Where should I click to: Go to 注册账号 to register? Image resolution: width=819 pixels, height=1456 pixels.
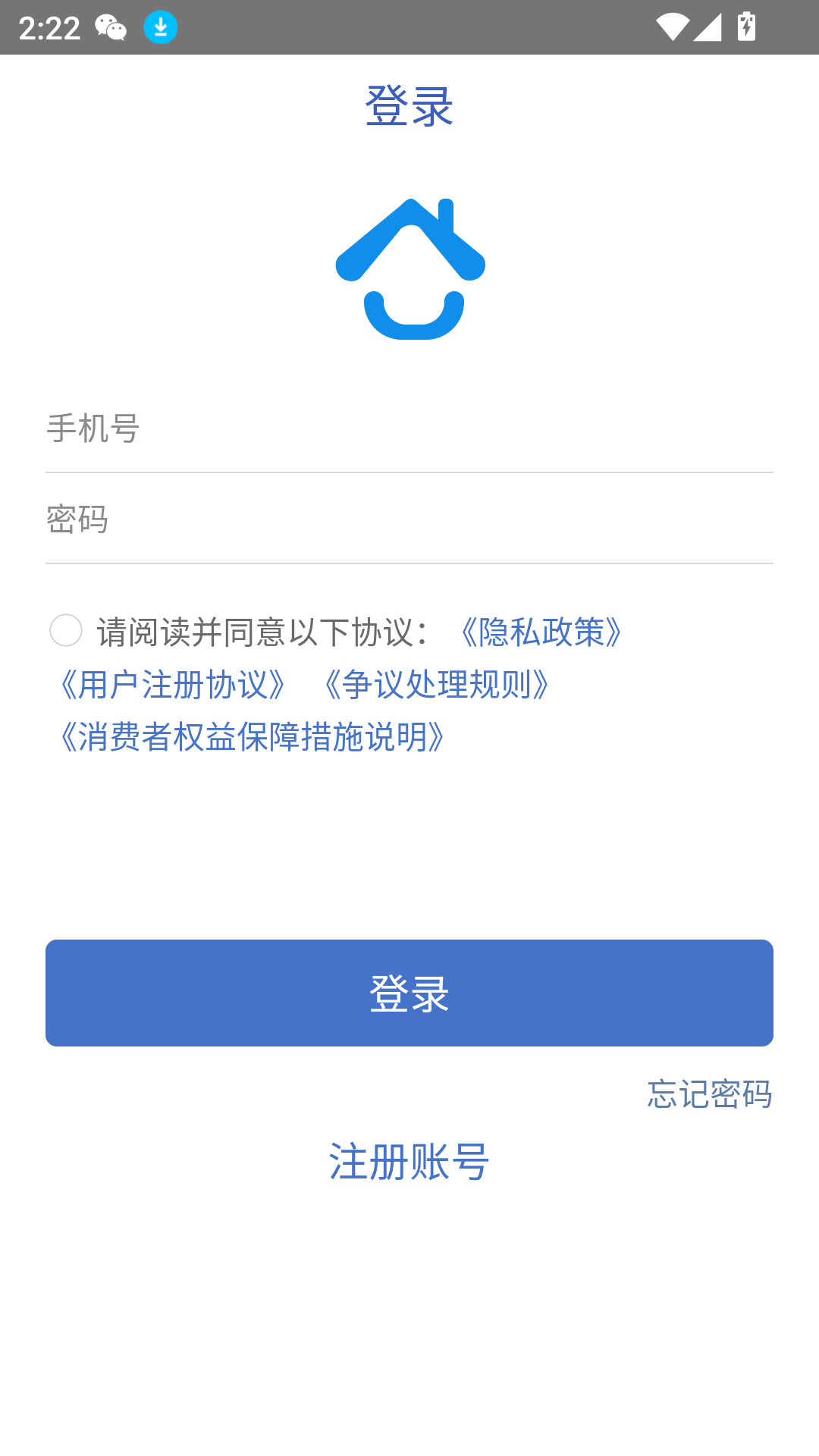(409, 1161)
